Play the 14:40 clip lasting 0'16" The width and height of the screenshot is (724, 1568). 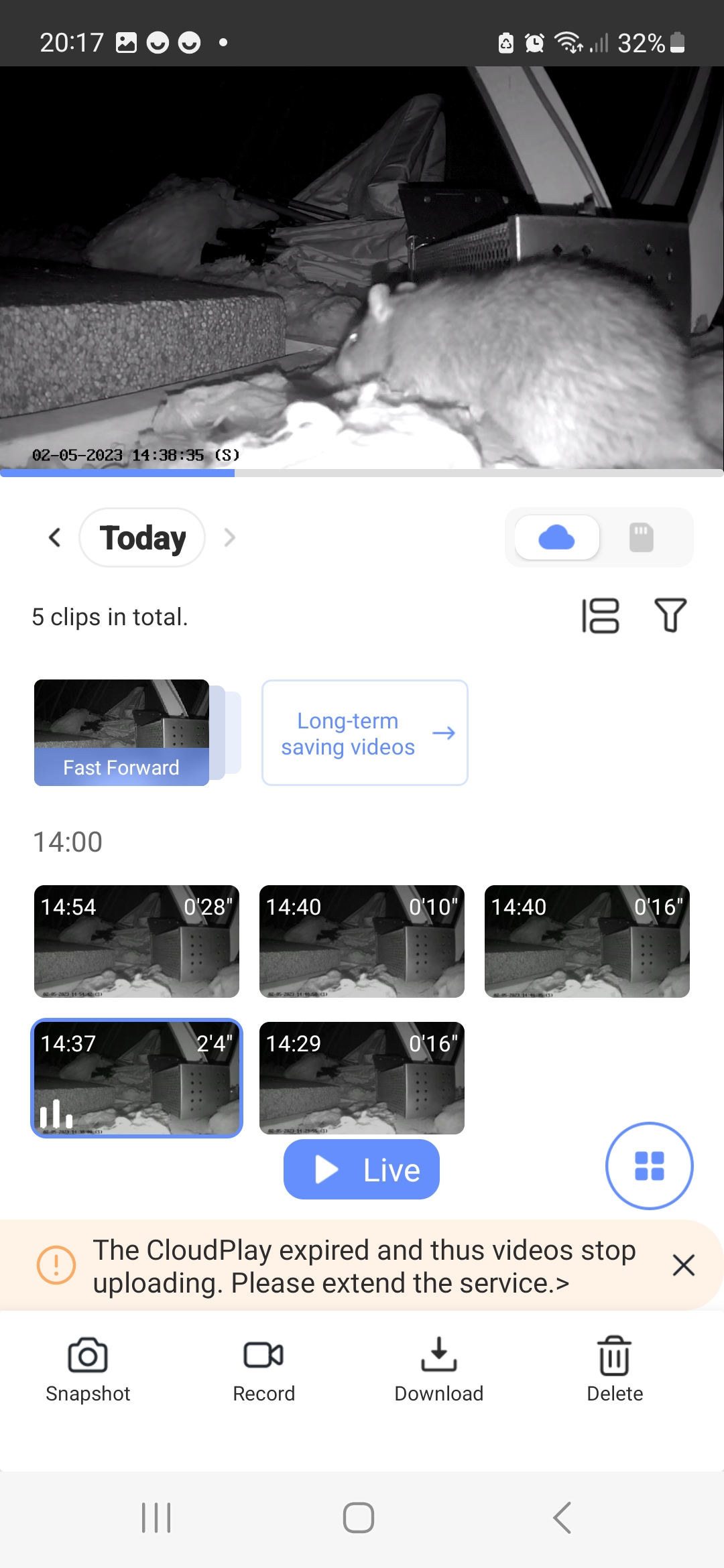(587, 941)
